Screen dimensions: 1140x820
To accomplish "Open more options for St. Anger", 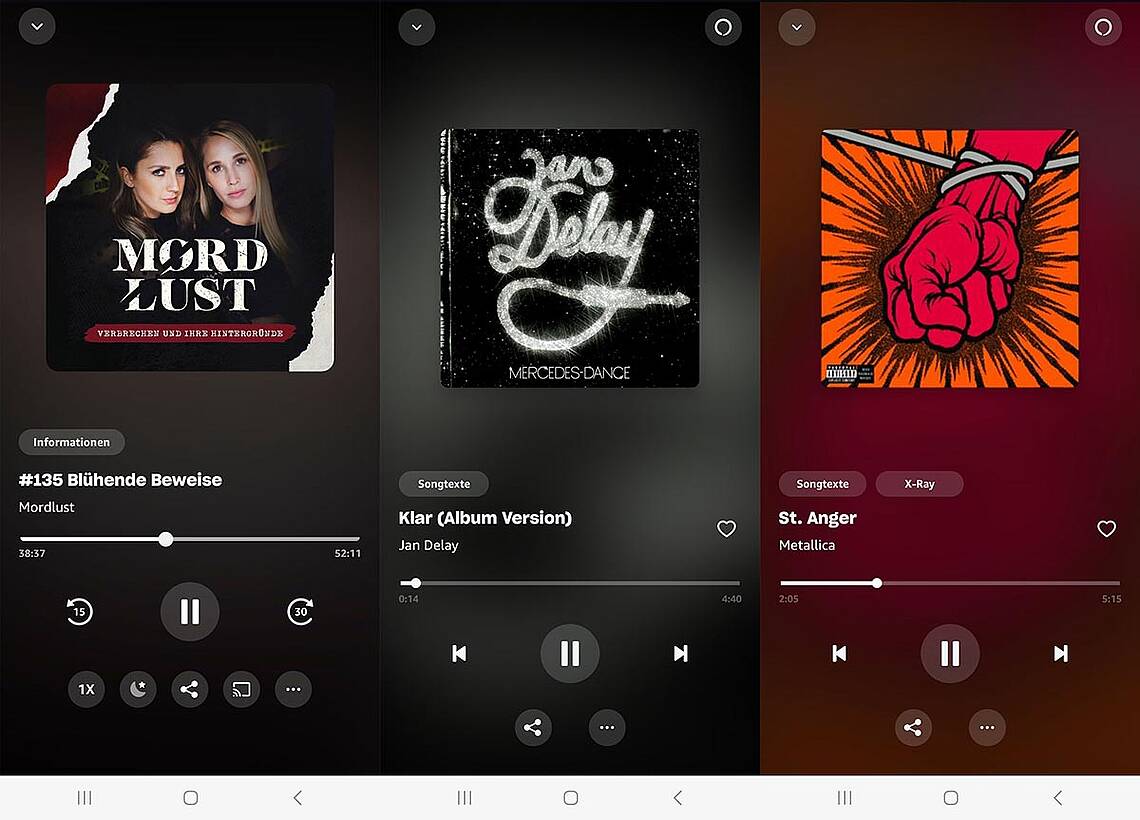I will click(x=987, y=728).
